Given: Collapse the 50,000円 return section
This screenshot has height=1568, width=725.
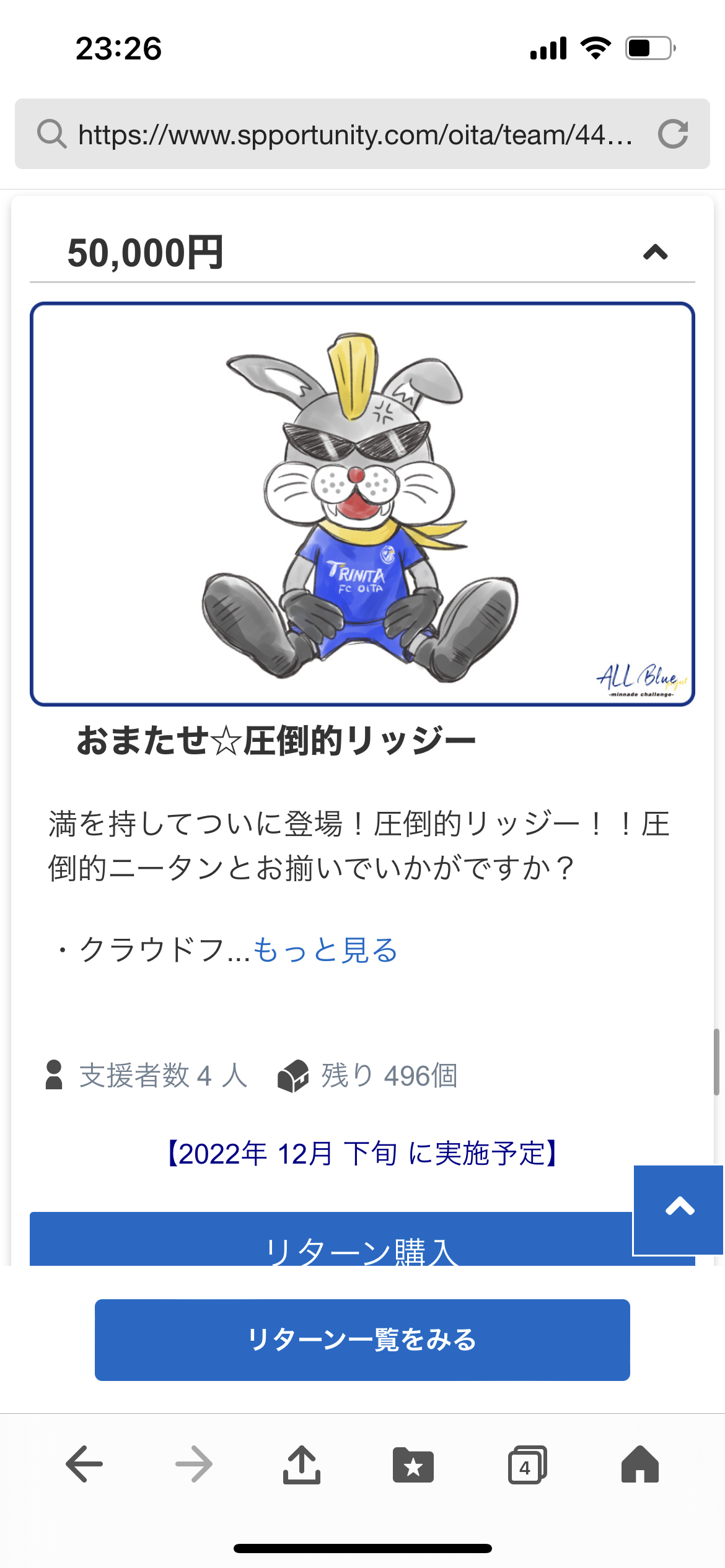Looking at the screenshot, I should [655, 252].
